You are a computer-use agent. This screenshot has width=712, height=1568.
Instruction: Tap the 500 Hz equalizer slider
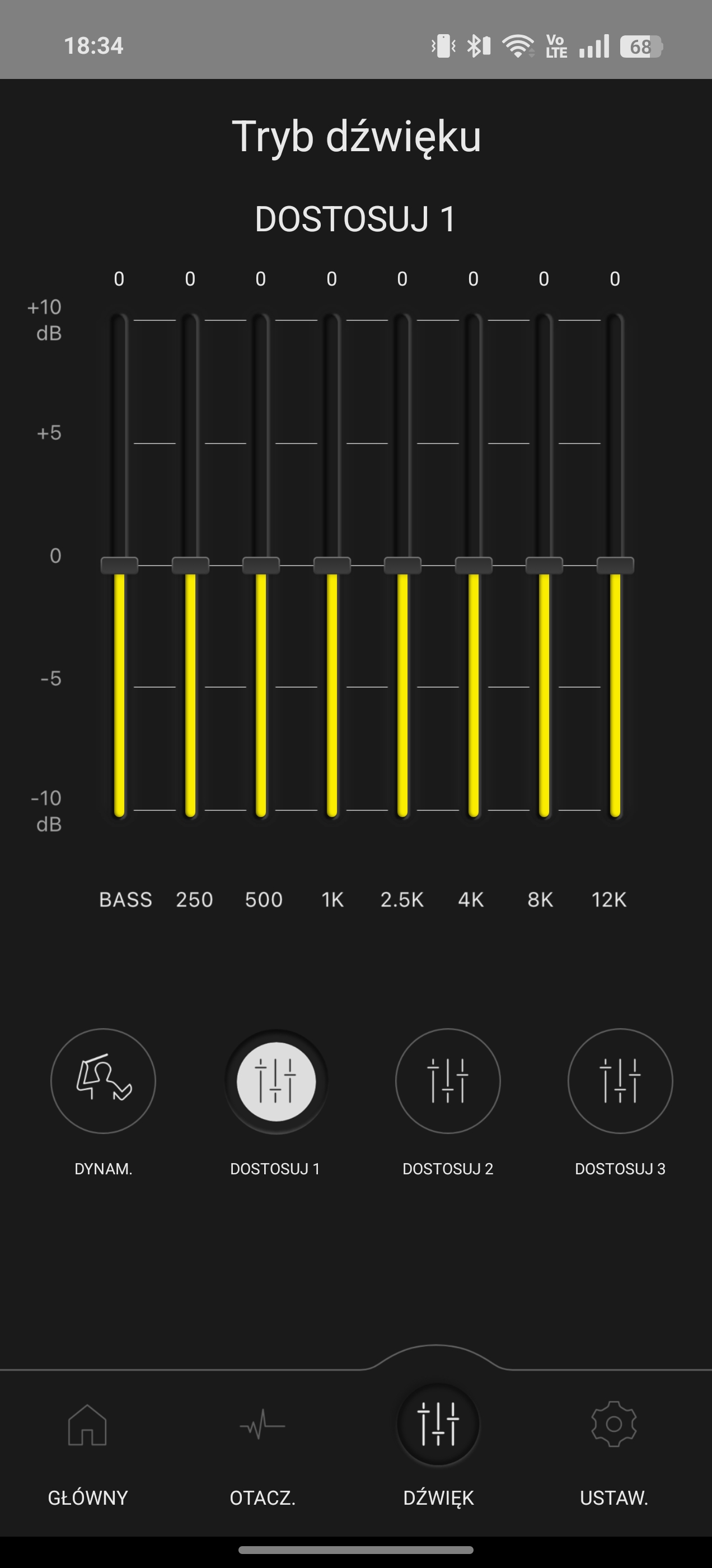(x=261, y=566)
